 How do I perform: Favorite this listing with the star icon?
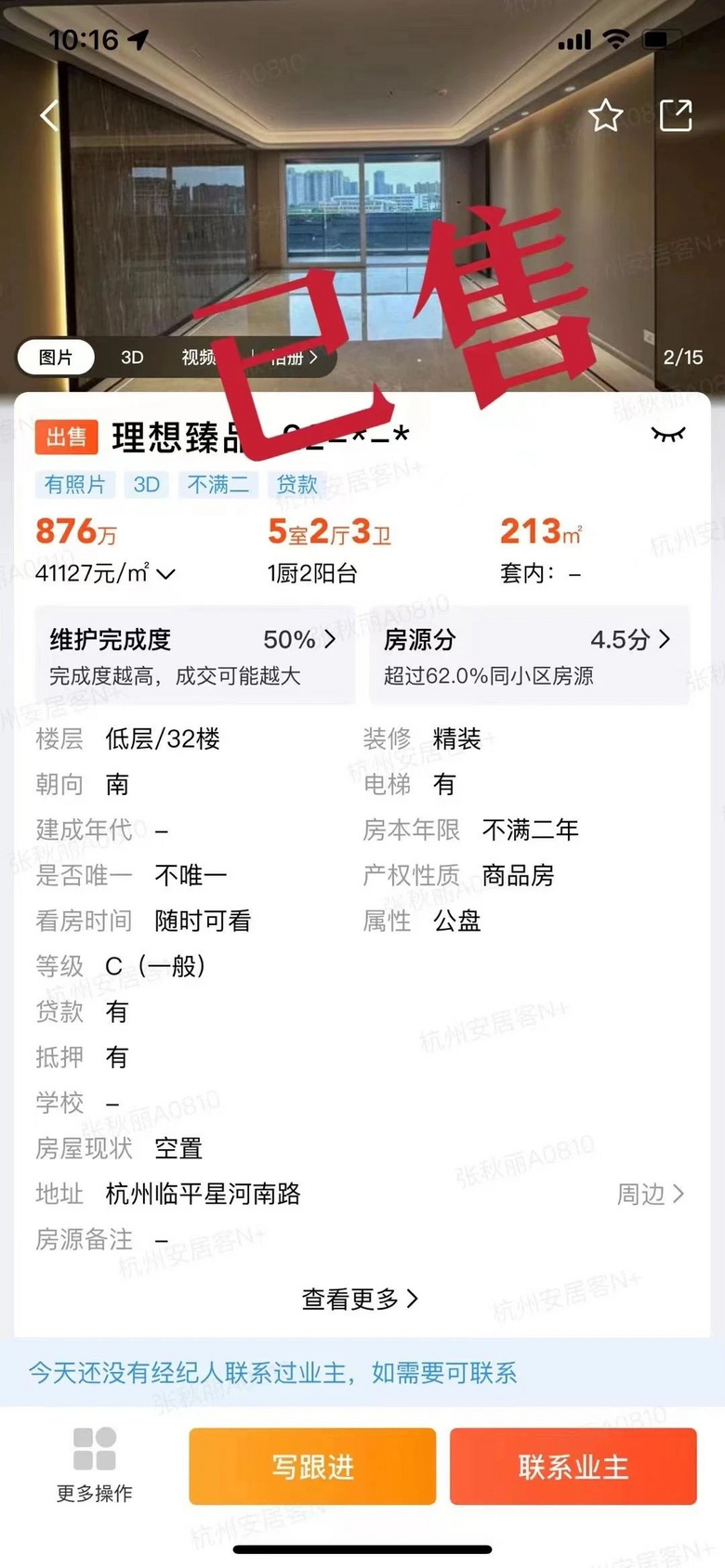tap(605, 116)
